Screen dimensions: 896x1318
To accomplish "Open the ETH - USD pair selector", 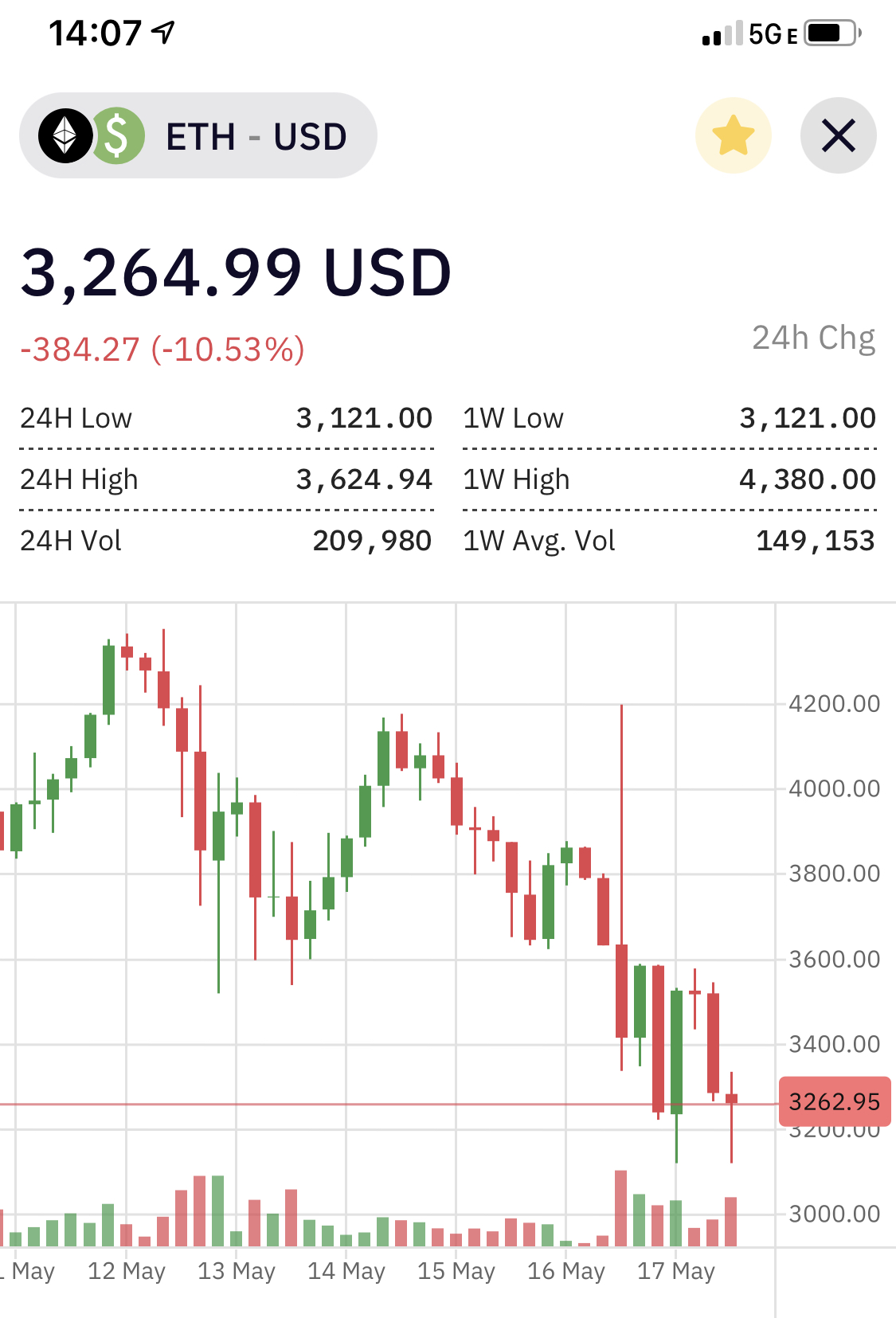I will pos(198,135).
